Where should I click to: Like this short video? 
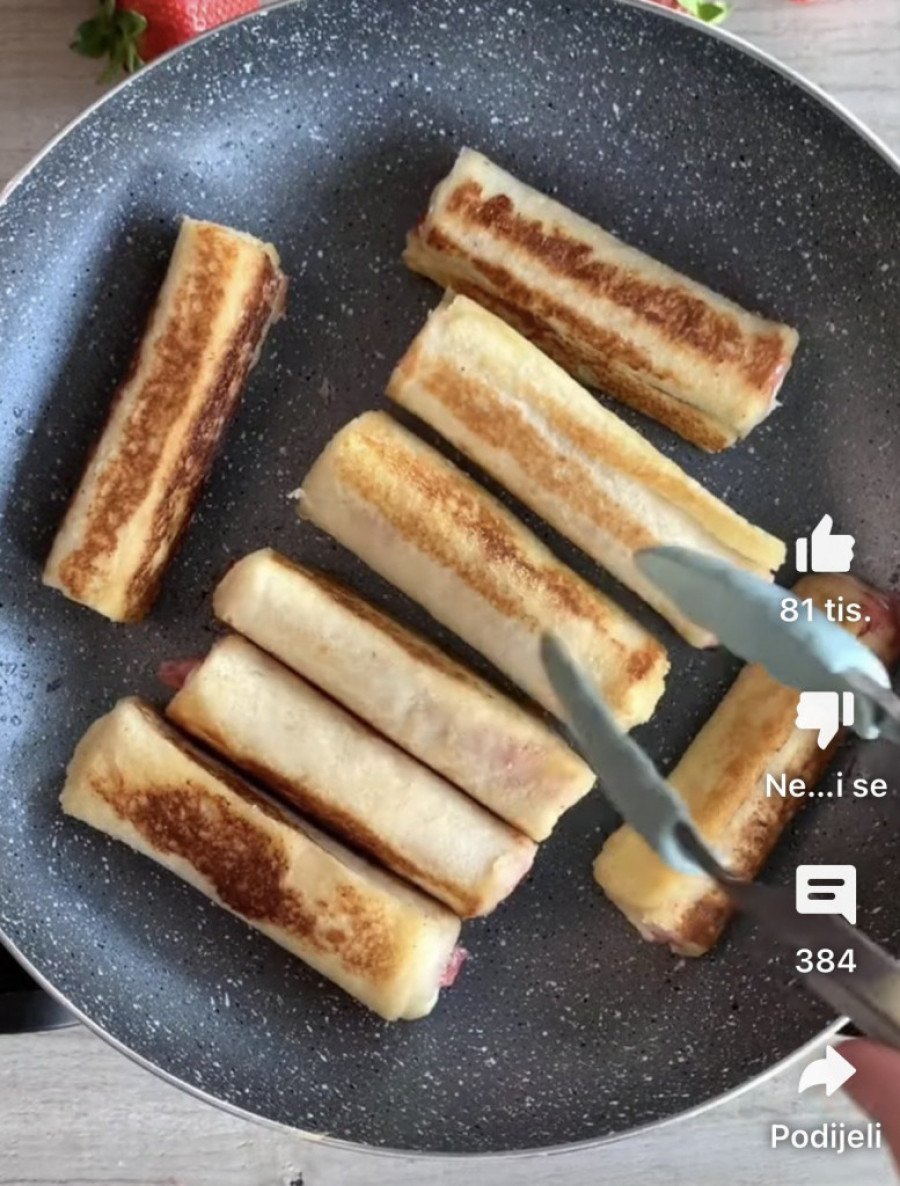tap(825, 547)
